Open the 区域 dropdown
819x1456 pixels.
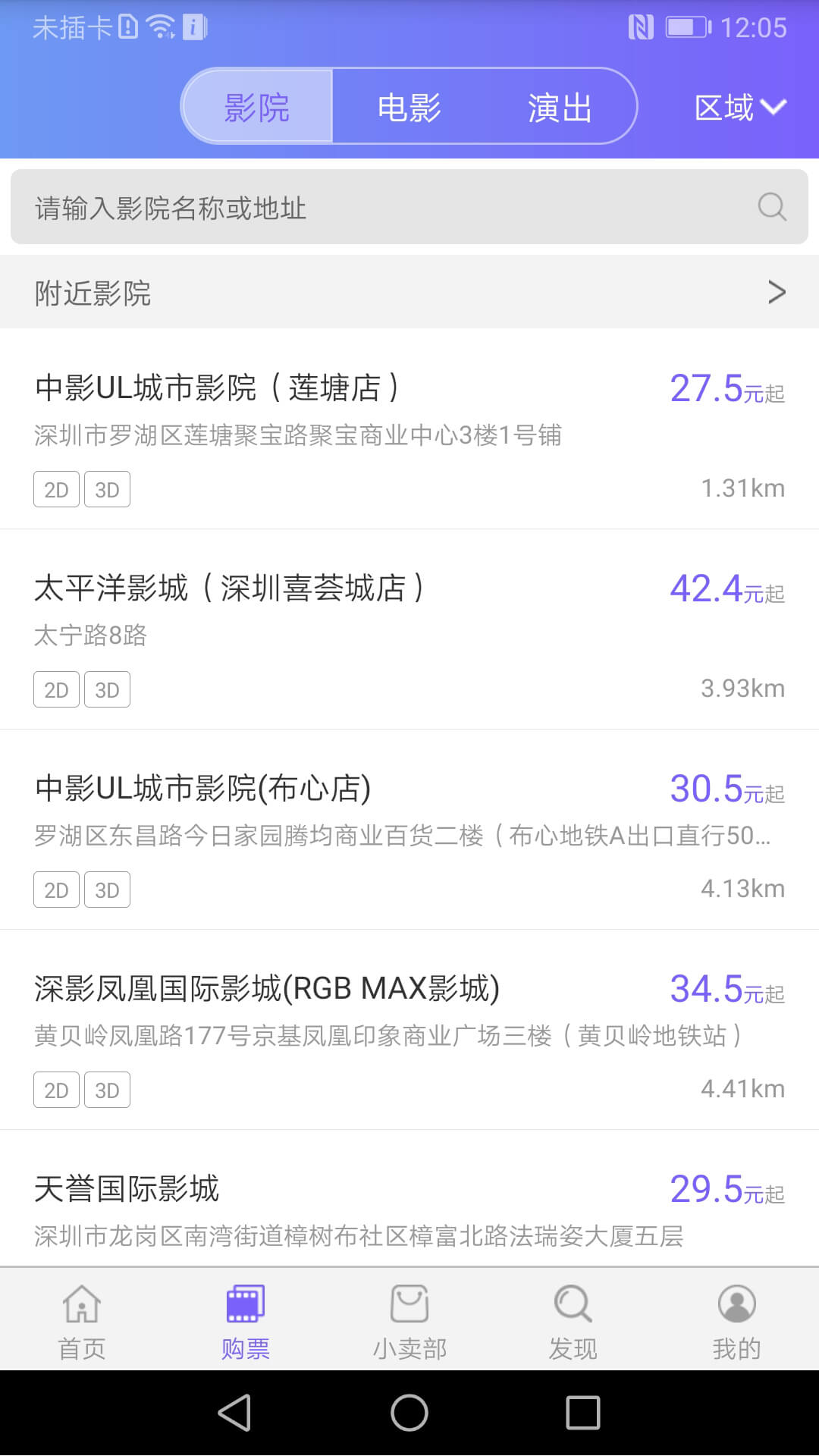pyautogui.click(x=739, y=107)
